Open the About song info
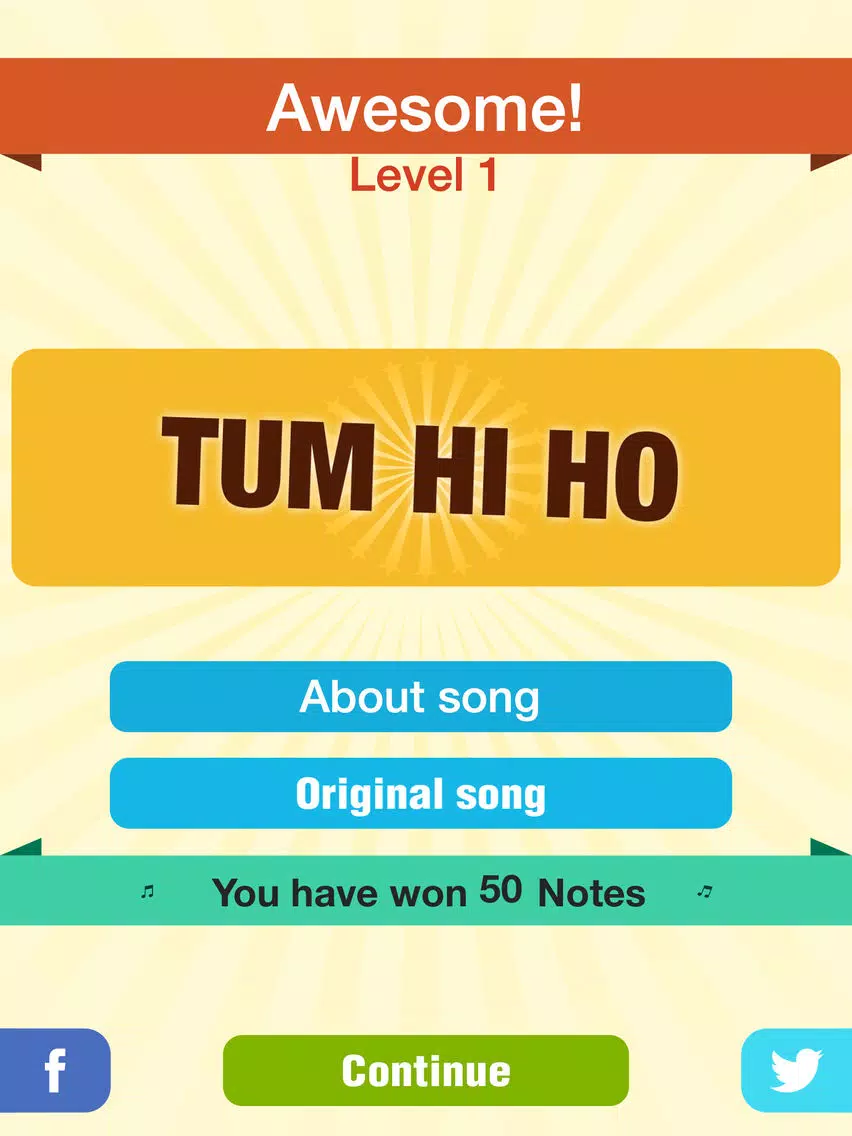 click(x=420, y=696)
